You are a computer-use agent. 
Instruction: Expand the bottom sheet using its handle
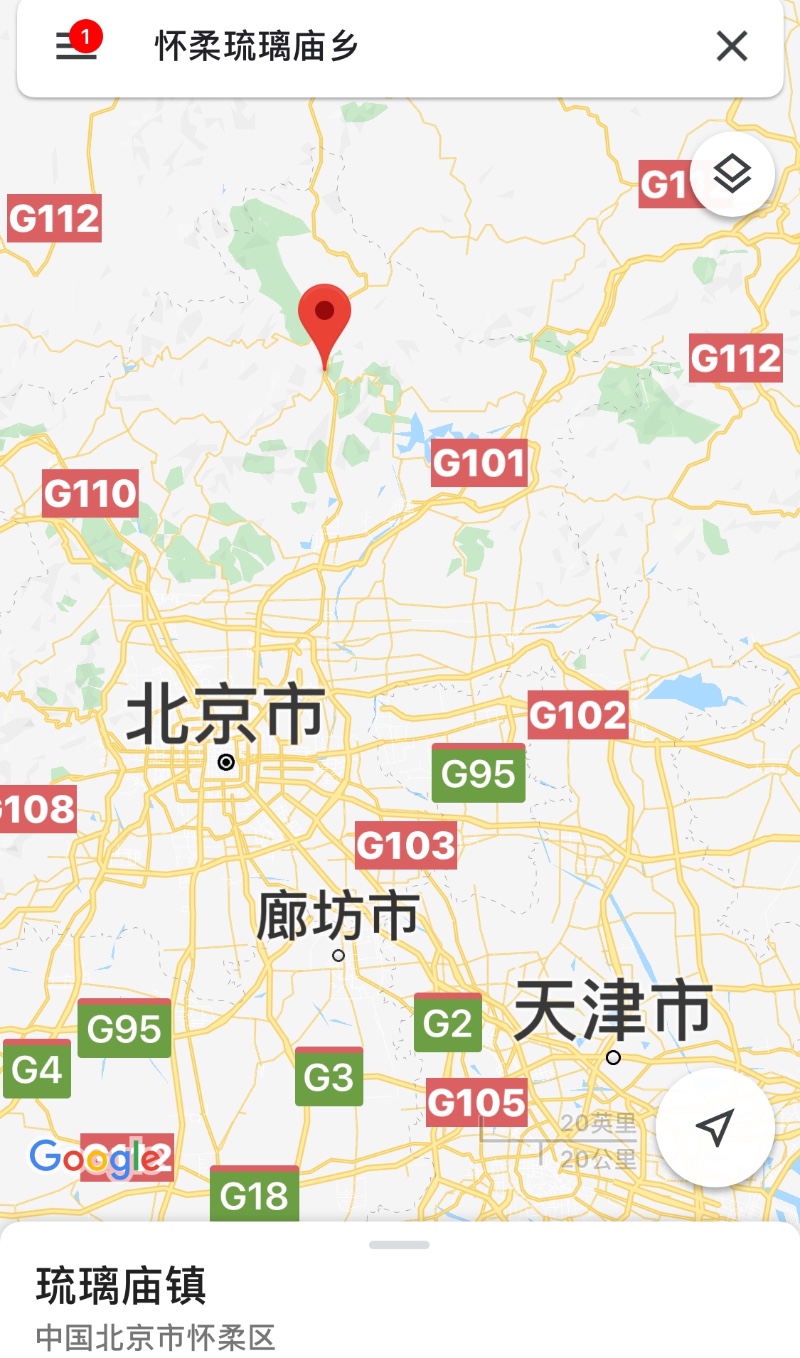tap(399, 1245)
